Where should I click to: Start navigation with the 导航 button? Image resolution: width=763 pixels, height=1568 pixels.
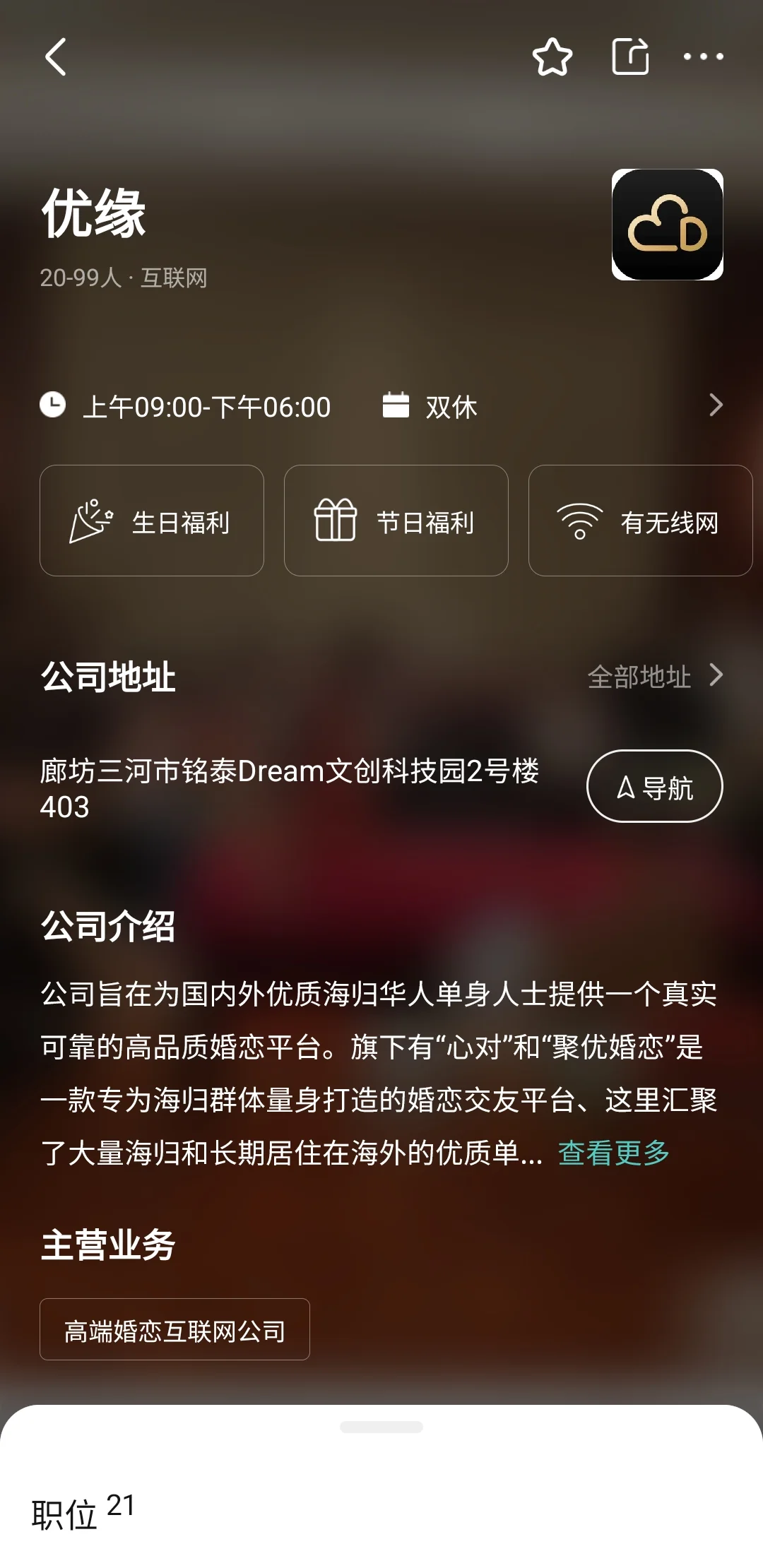(x=654, y=787)
